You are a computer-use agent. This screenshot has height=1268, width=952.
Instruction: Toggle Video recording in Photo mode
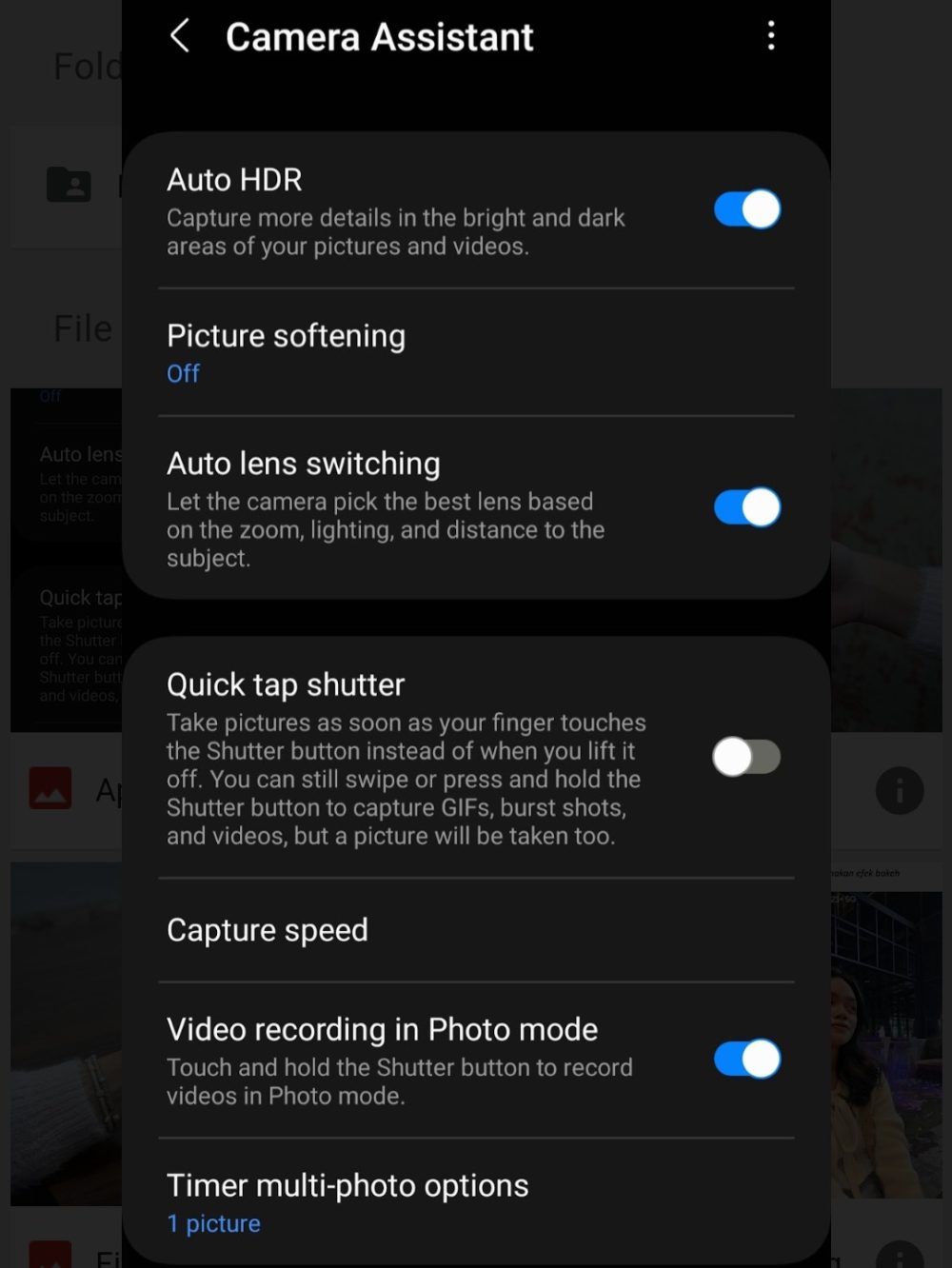pos(746,1059)
